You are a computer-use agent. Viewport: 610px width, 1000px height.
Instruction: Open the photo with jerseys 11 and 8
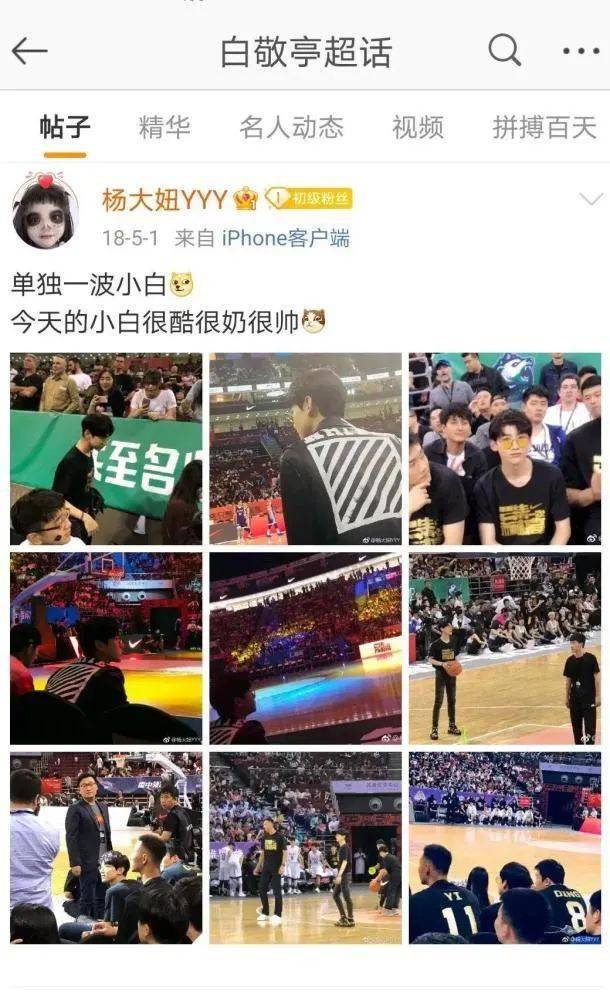tap(505, 848)
